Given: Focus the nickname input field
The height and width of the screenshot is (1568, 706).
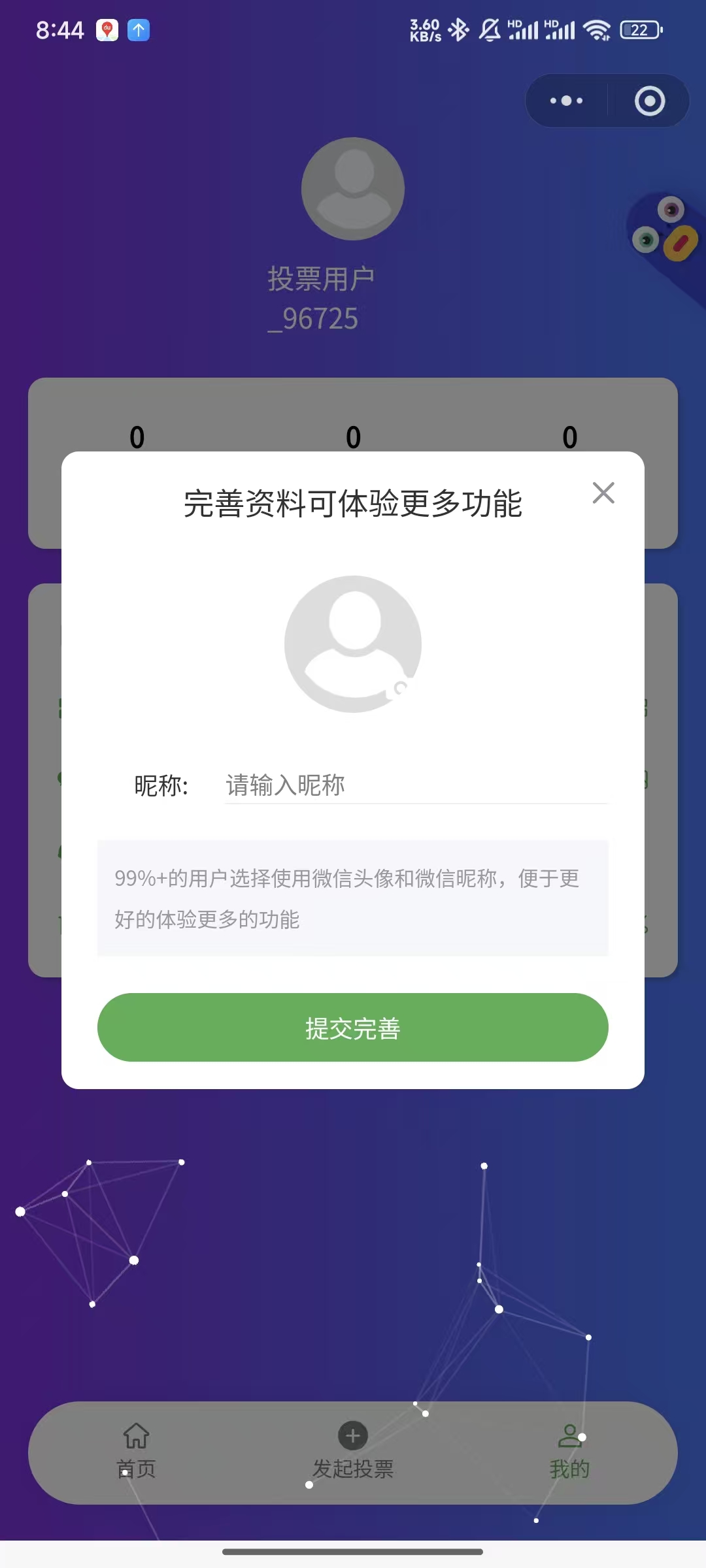Looking at the screenshot, I should pyautogui.click(x=416, y=785).
